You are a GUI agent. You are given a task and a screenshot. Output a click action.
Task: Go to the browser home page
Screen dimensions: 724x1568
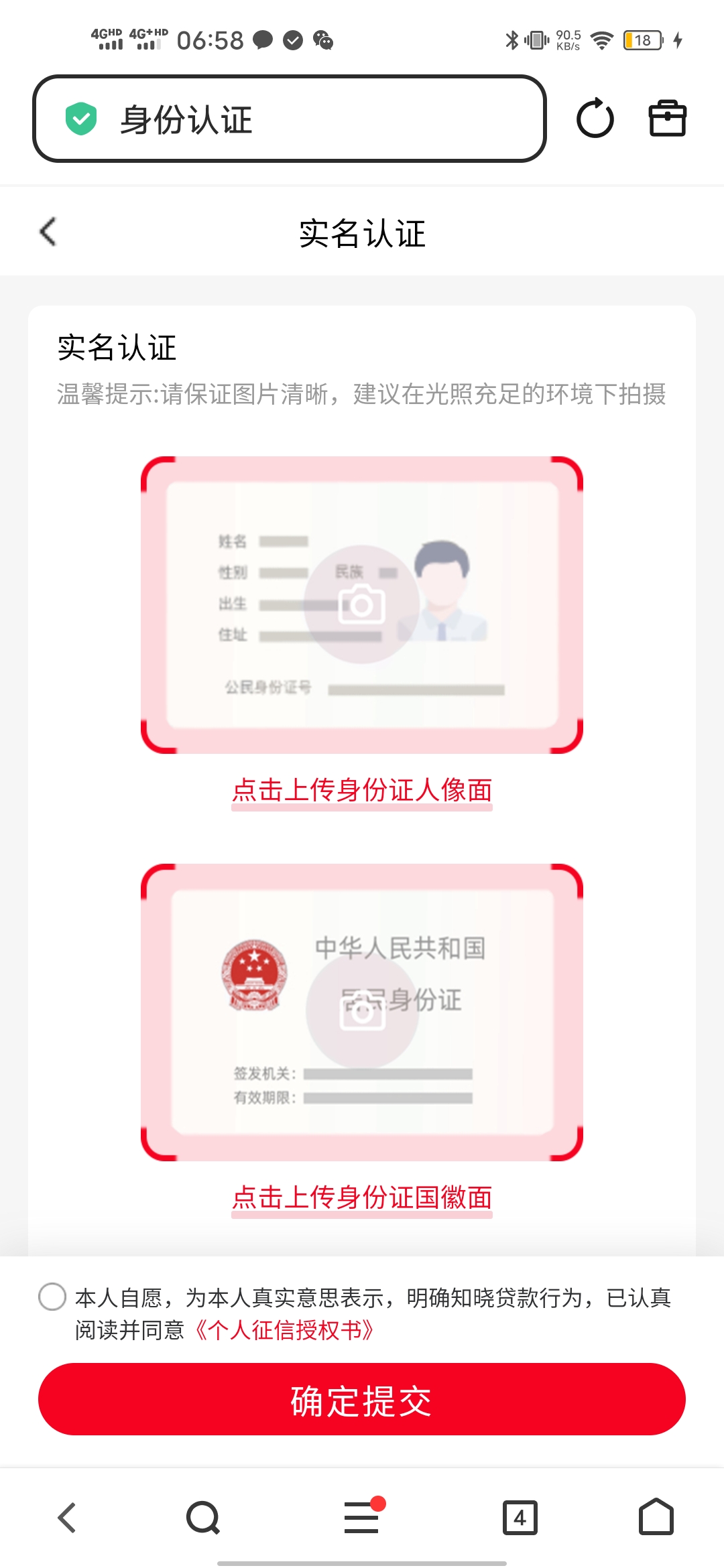click(656, 1518)
